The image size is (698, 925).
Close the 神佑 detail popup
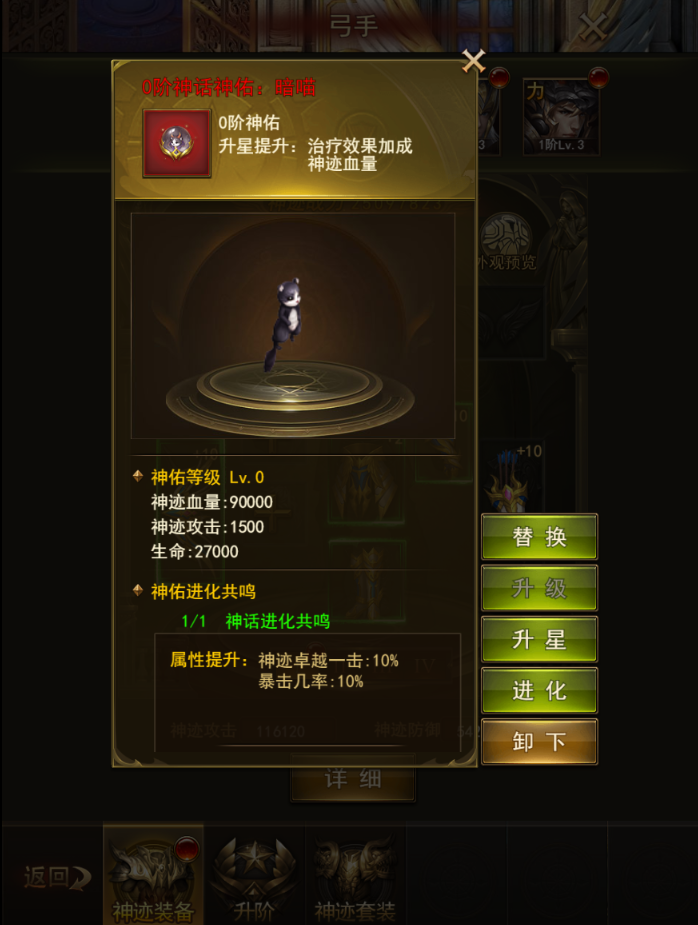point(473,62)
